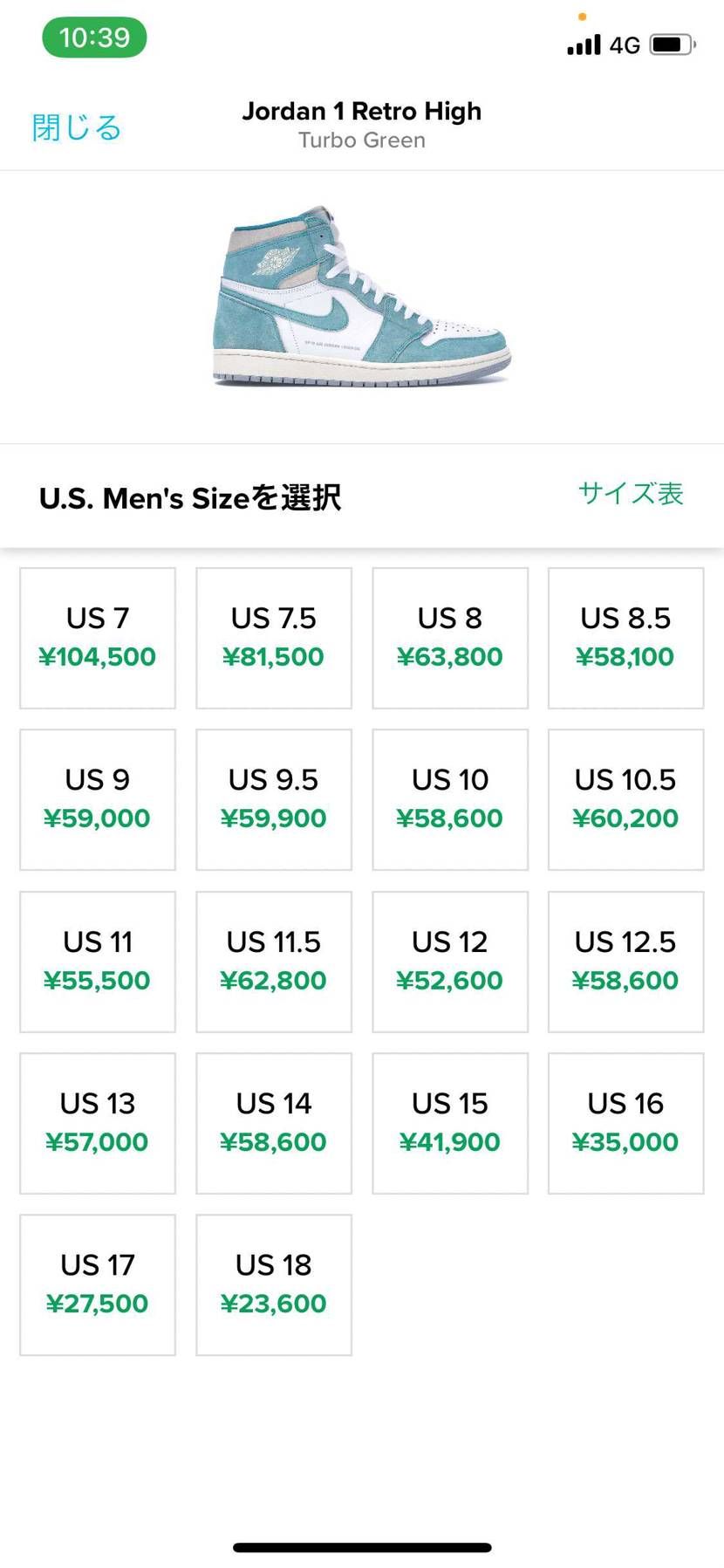This screenshot has height=1568, width=724.
Task: Select size US 13
Action: pyautogui.click(x=98, y=1122)
